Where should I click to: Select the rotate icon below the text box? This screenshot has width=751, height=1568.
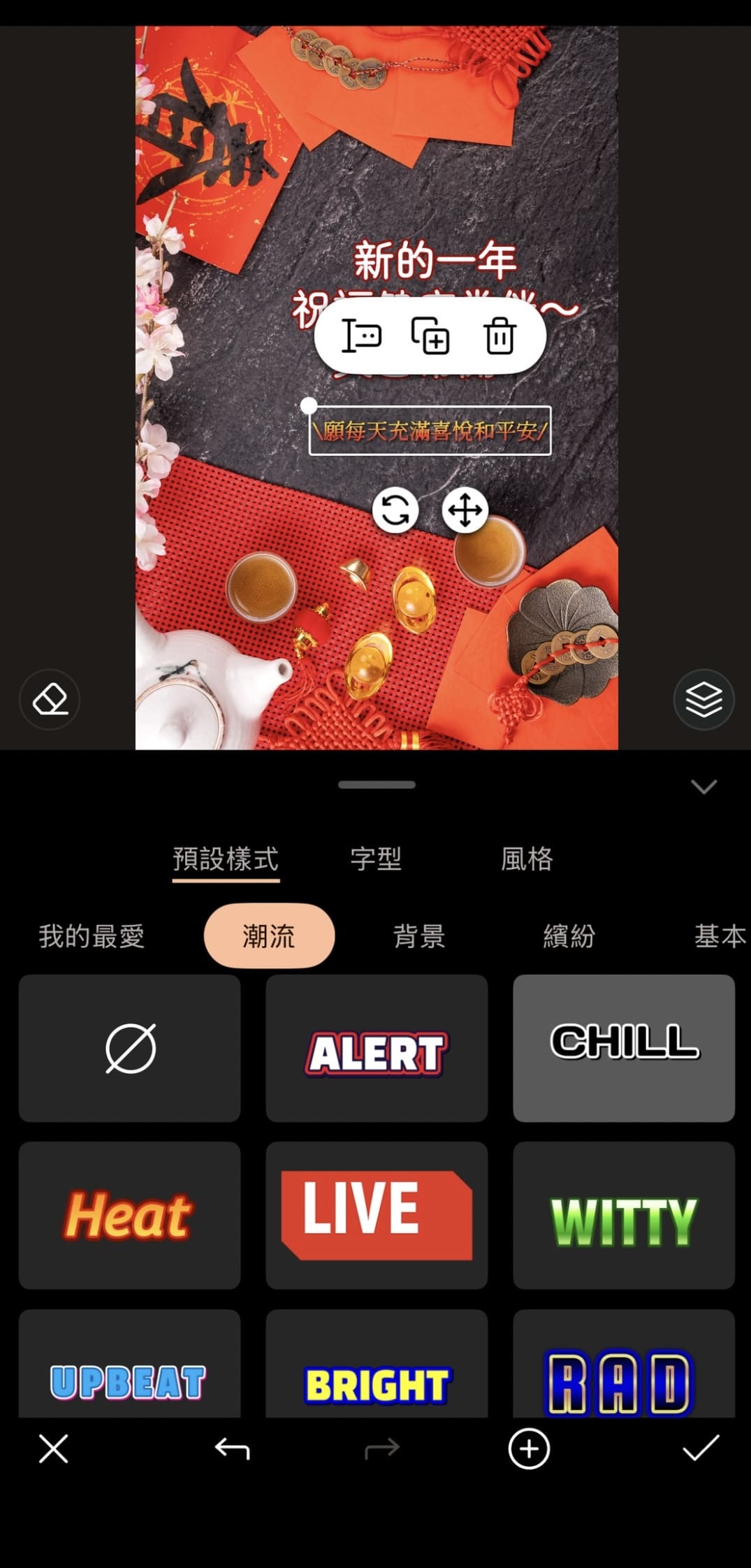[x=395, y=511]
